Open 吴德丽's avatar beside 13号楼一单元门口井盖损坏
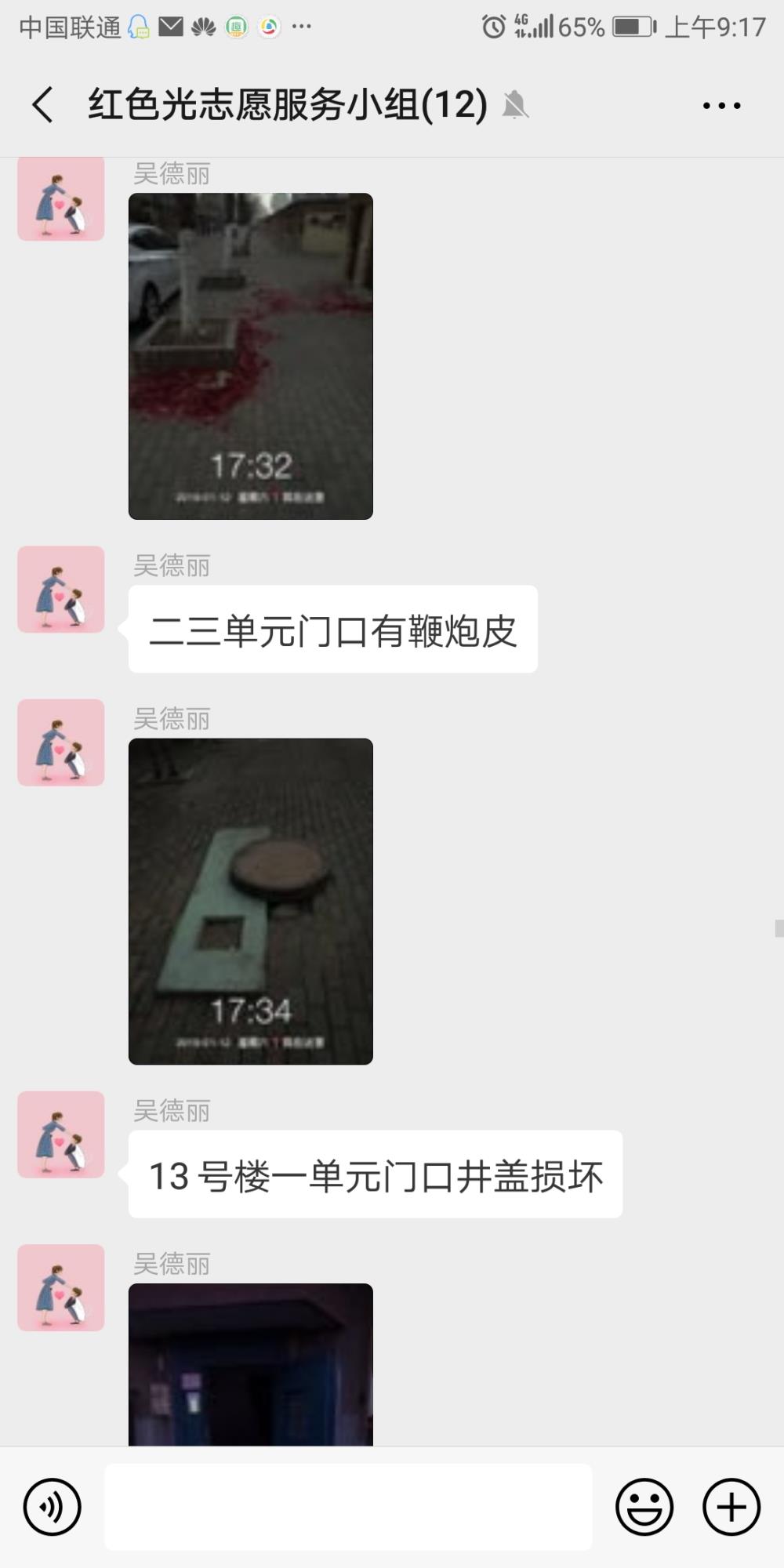This screenshot has height=1568, width=784. click(x=61, y=1134)
